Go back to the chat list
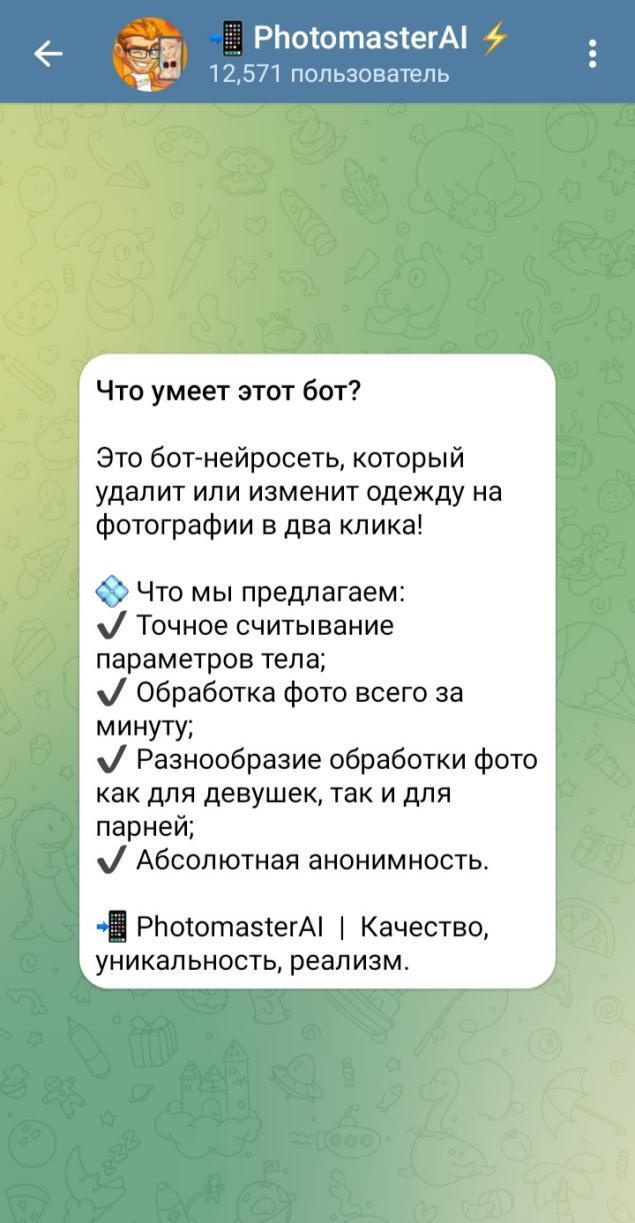 coord(48,54)
